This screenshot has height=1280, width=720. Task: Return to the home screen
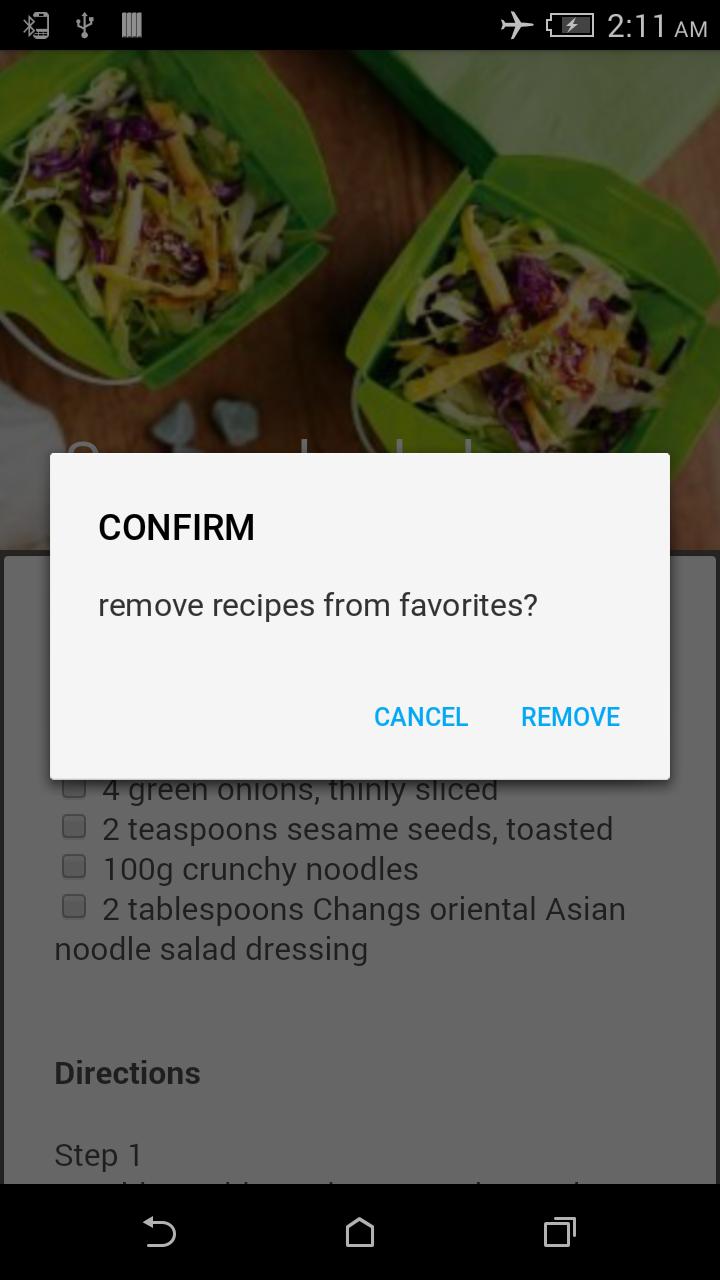point(360,1232)
